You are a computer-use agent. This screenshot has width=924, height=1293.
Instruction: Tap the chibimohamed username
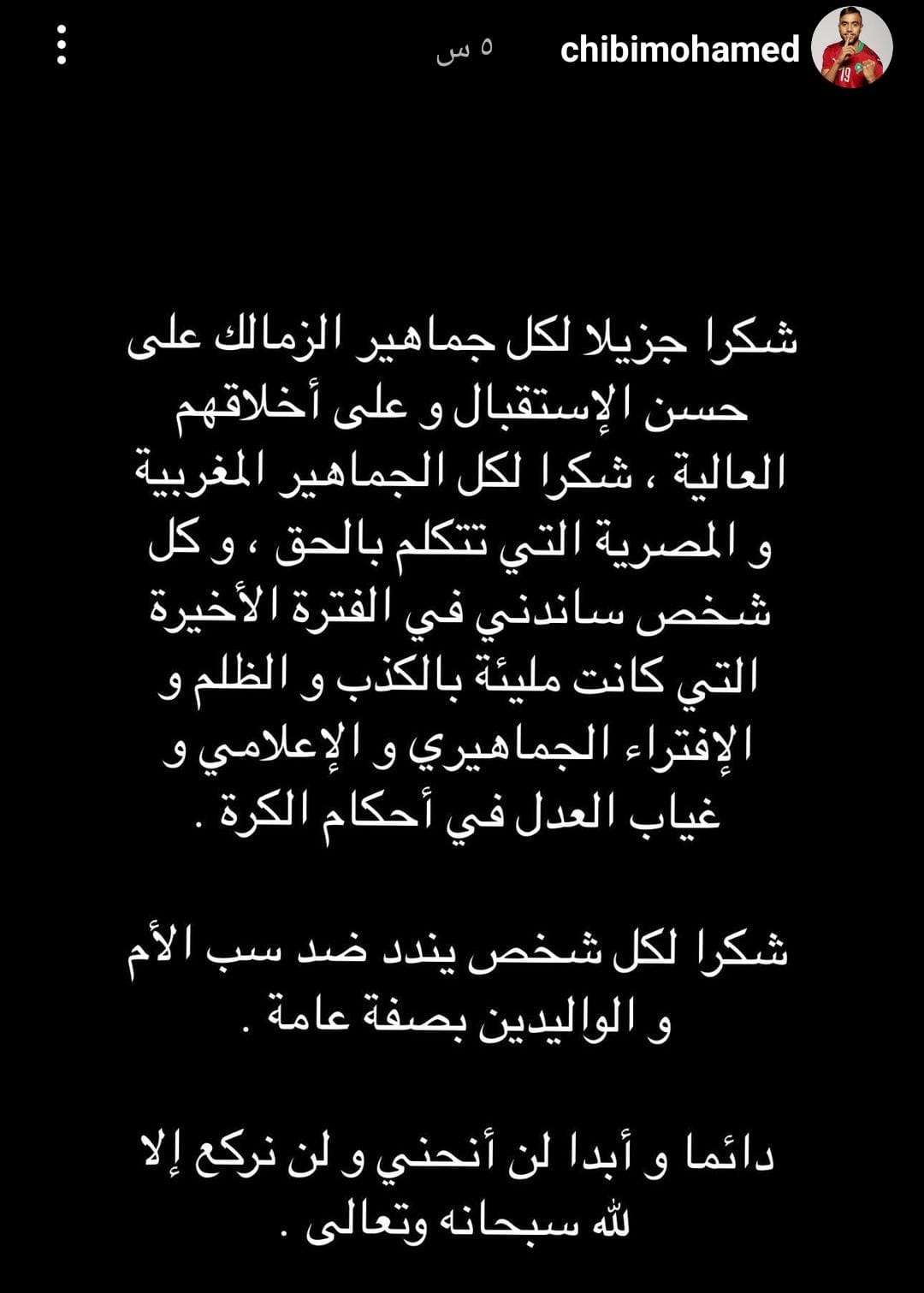tap(679, 50)
